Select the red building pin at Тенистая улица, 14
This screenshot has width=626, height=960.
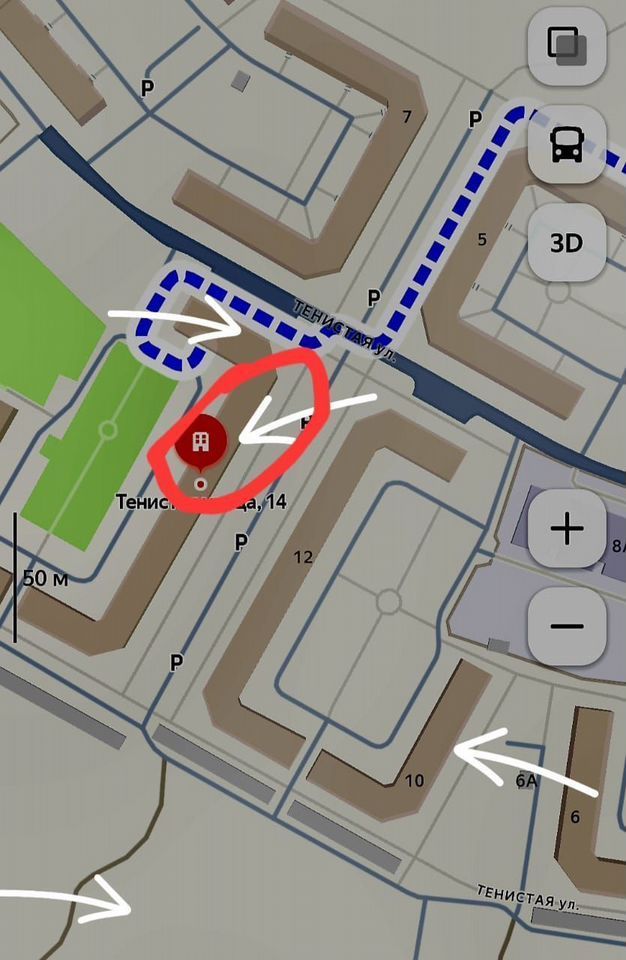point(201,441)
